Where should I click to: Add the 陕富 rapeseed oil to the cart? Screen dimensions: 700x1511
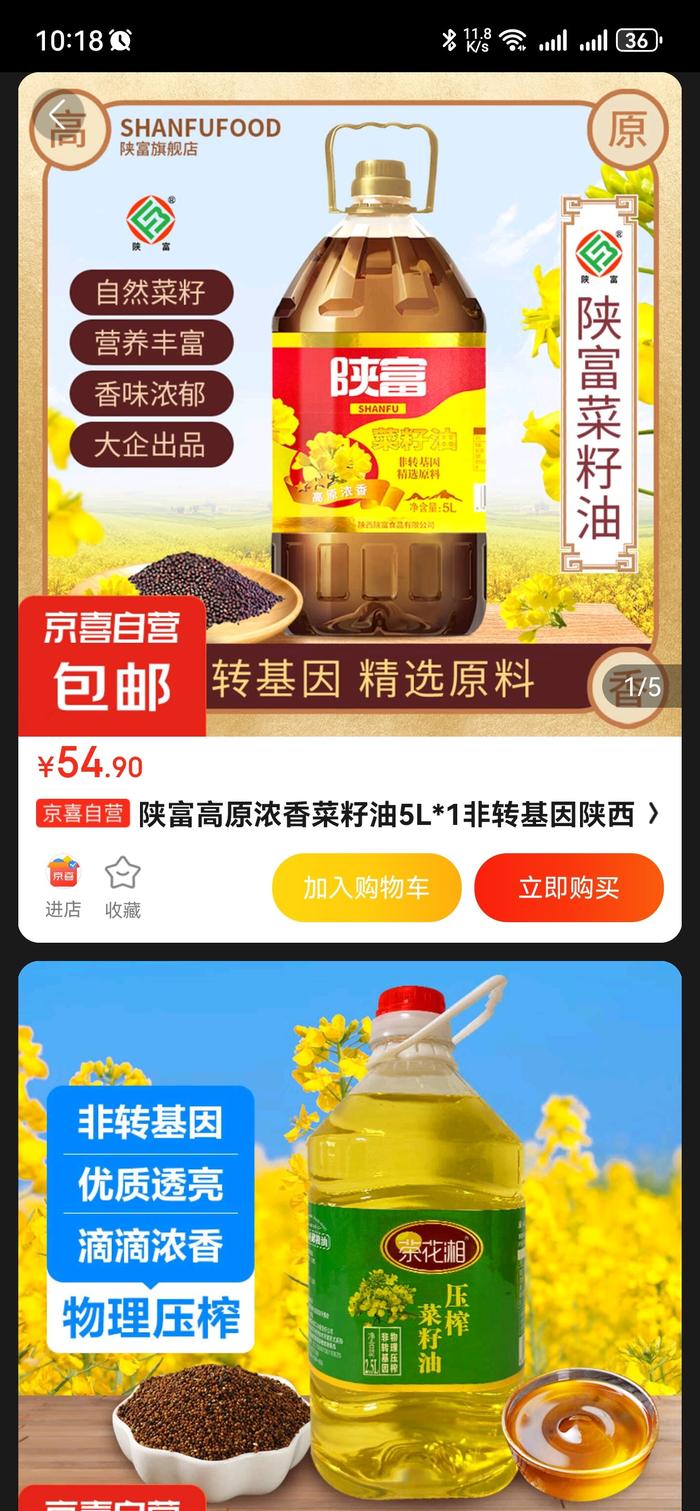click(x=366, y=888)
